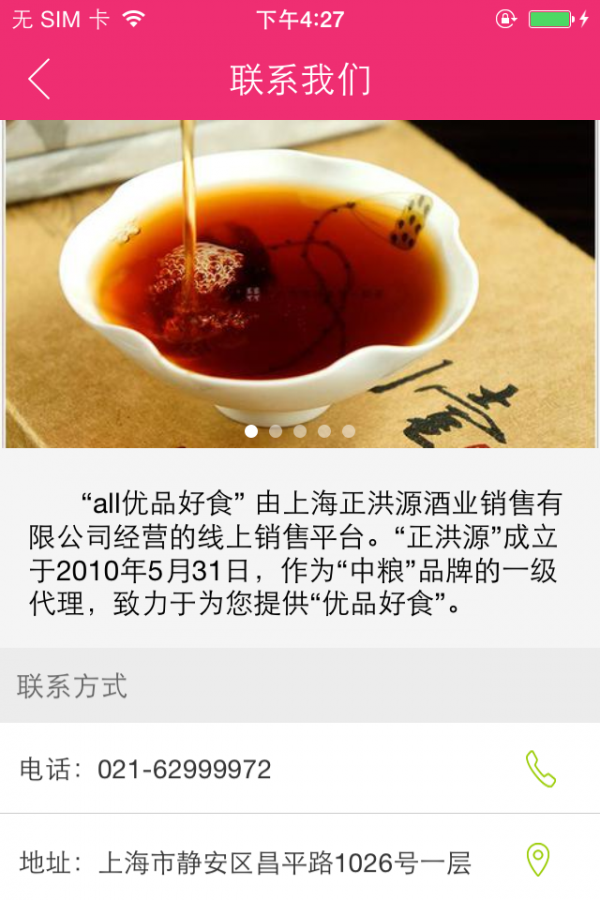Go back from the 联系我们 page
This screenshot has width=600, height=900.
39,79
